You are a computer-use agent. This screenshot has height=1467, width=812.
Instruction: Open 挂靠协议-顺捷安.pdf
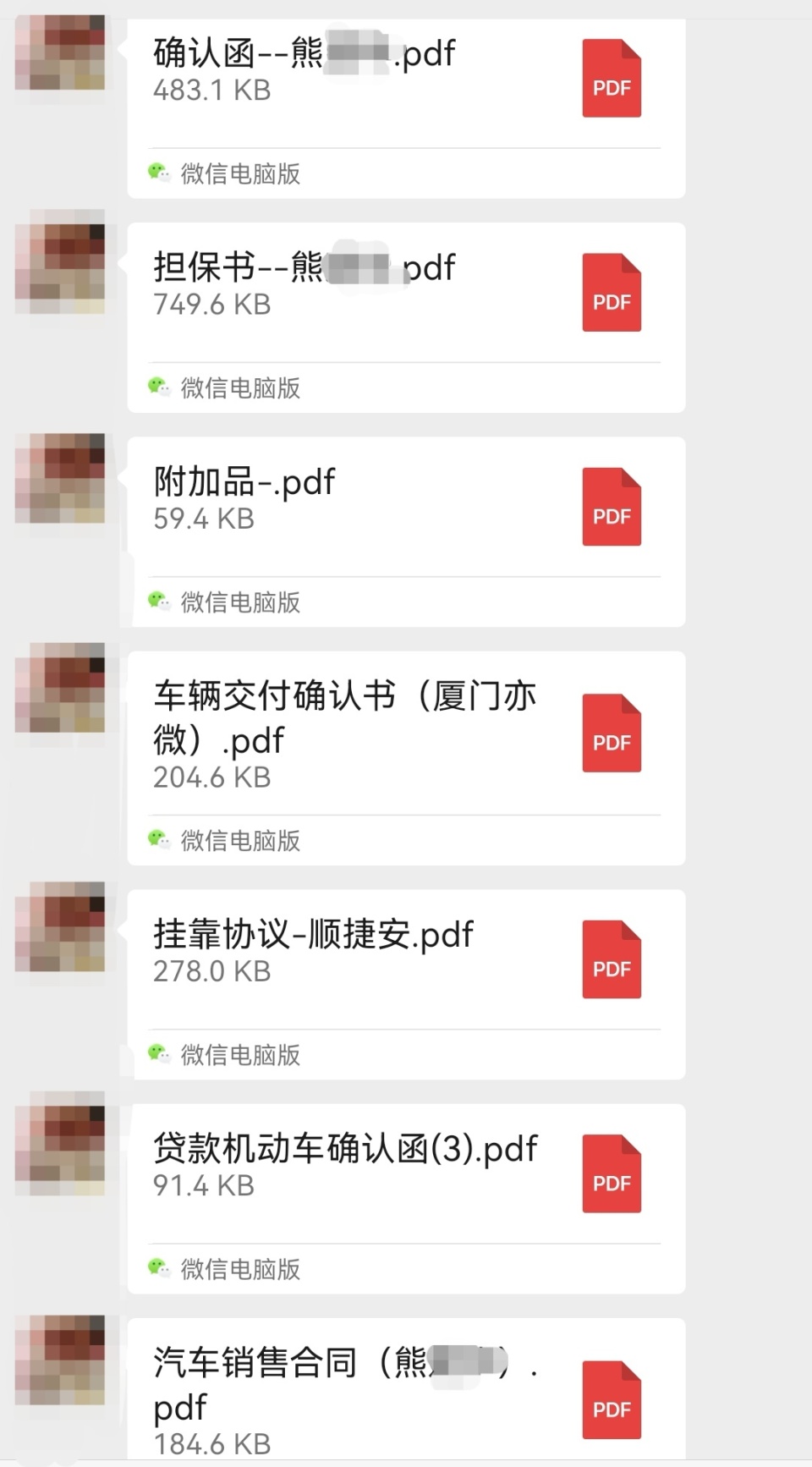pos(406,959)
